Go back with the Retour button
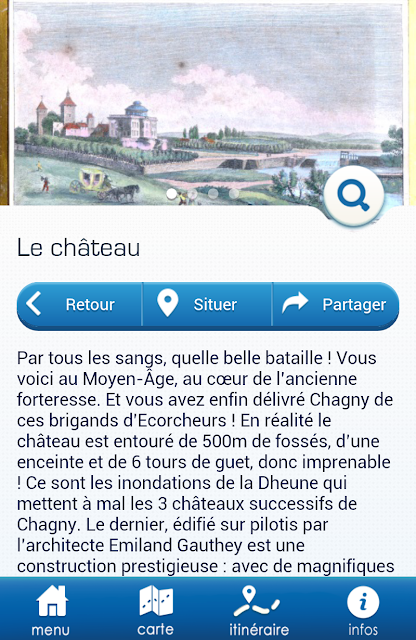416x640 pixels. click(x=80, y=304)
